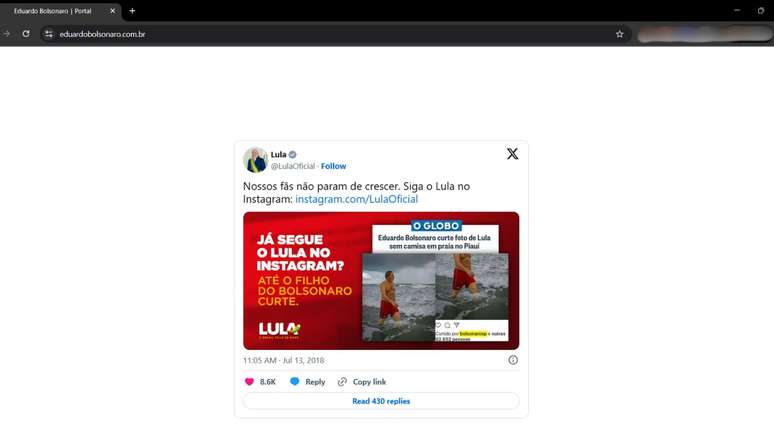Open the instagram.com/LulaOficial link
Image resolution: width=774 pixels, height=436 pixels.
356,199
